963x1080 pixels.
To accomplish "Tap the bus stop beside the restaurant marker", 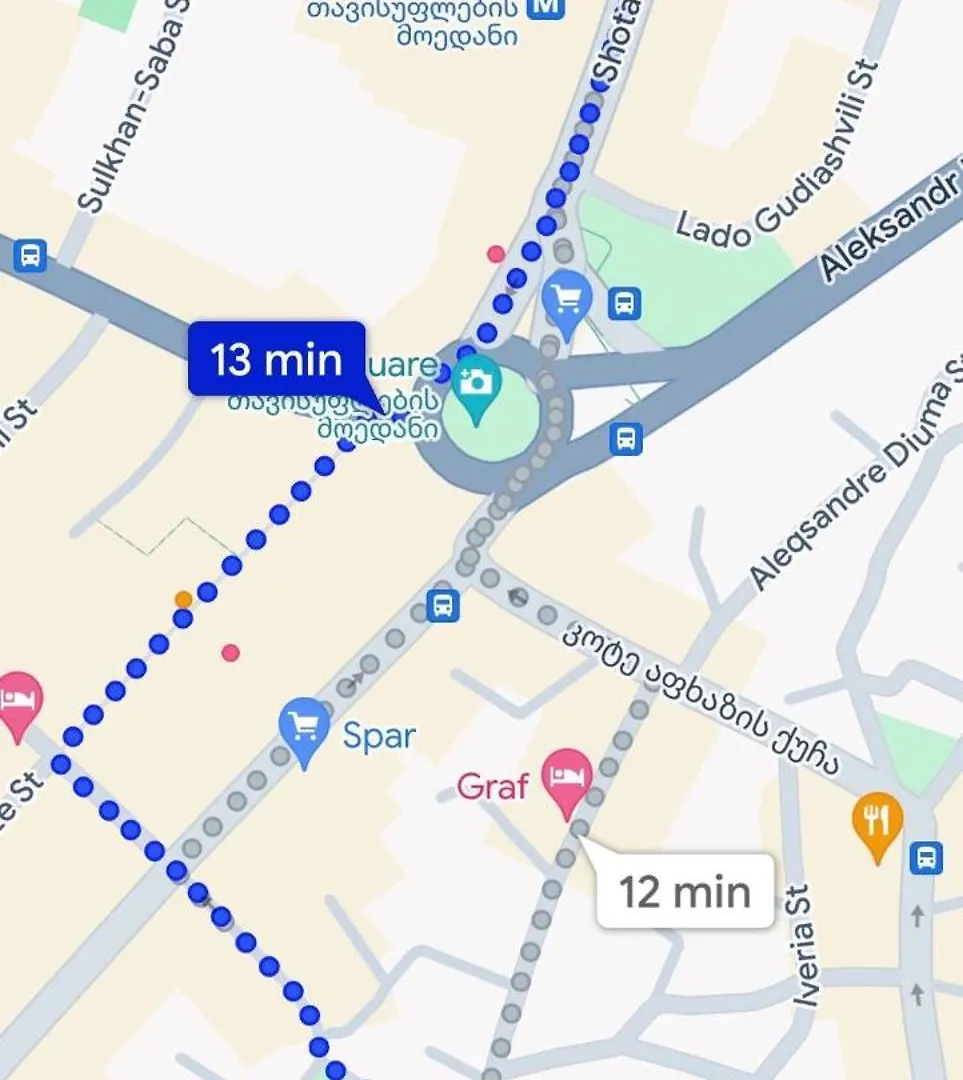I will (x=926, y=857).
